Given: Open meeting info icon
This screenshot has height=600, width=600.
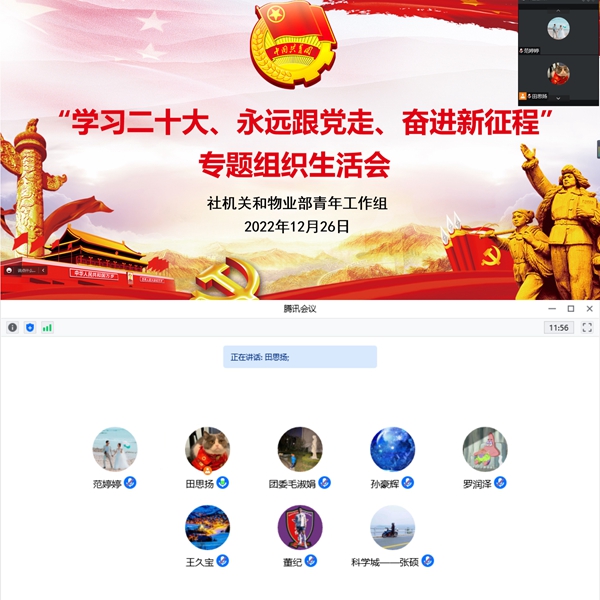Looking at the screenshot, I should click(13, 327).
